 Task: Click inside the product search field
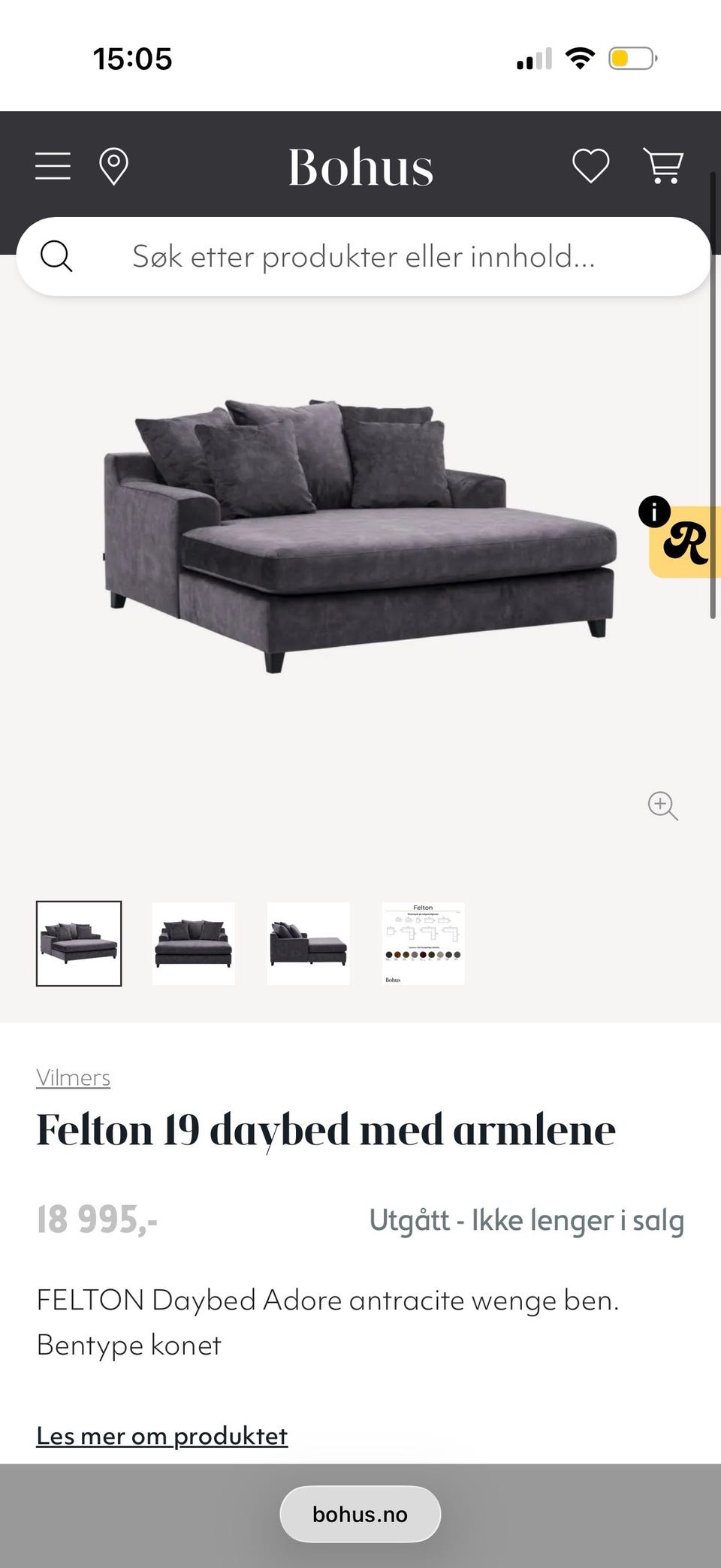tap(360, 256)
